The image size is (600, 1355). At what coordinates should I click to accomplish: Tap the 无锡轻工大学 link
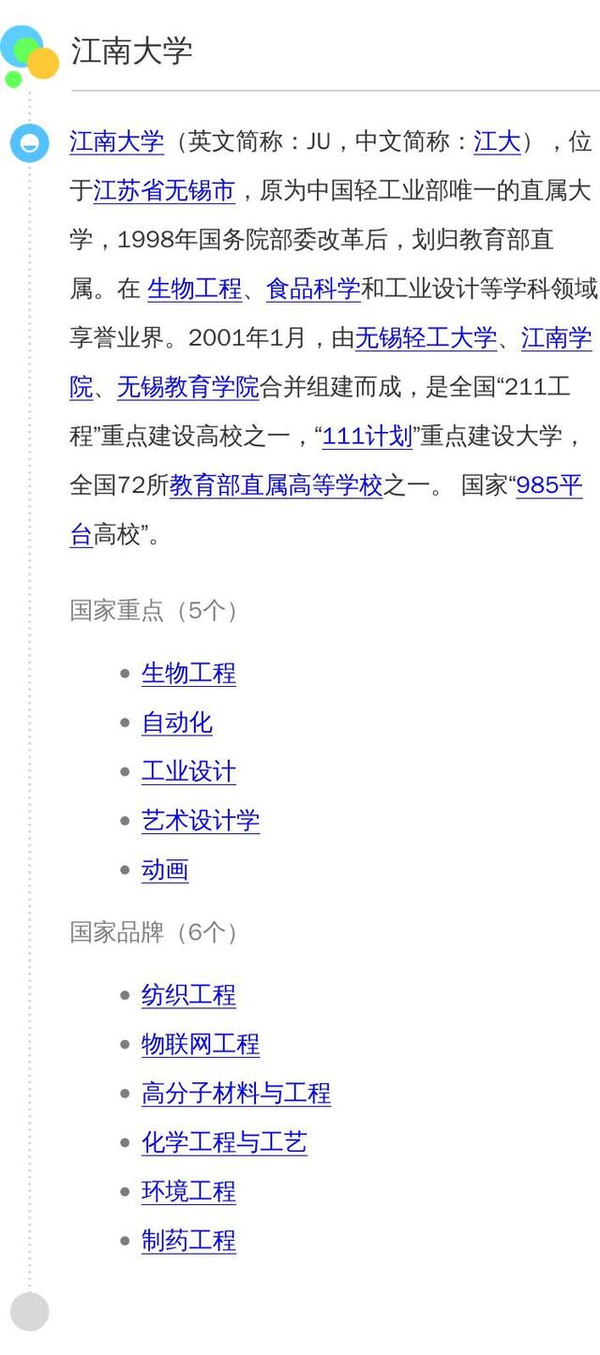click(426, 338)
